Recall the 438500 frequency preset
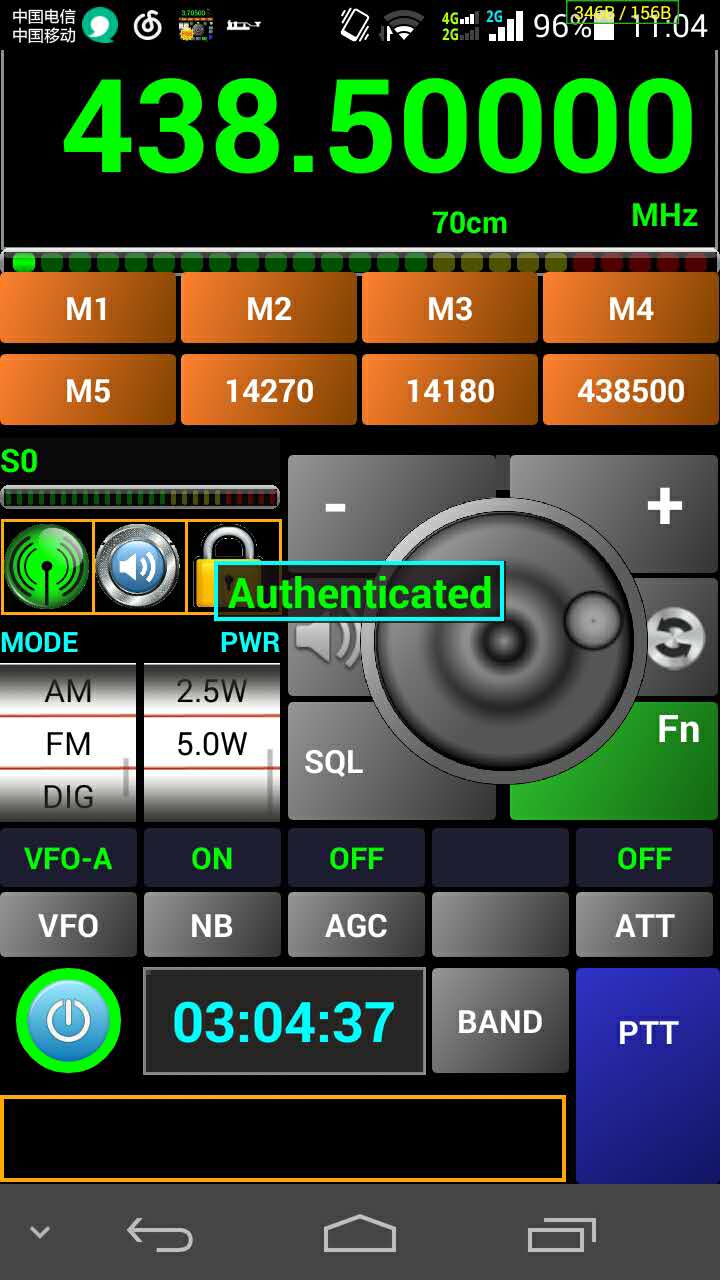This screenshot has width=720, height=1280. coord(631,390)
